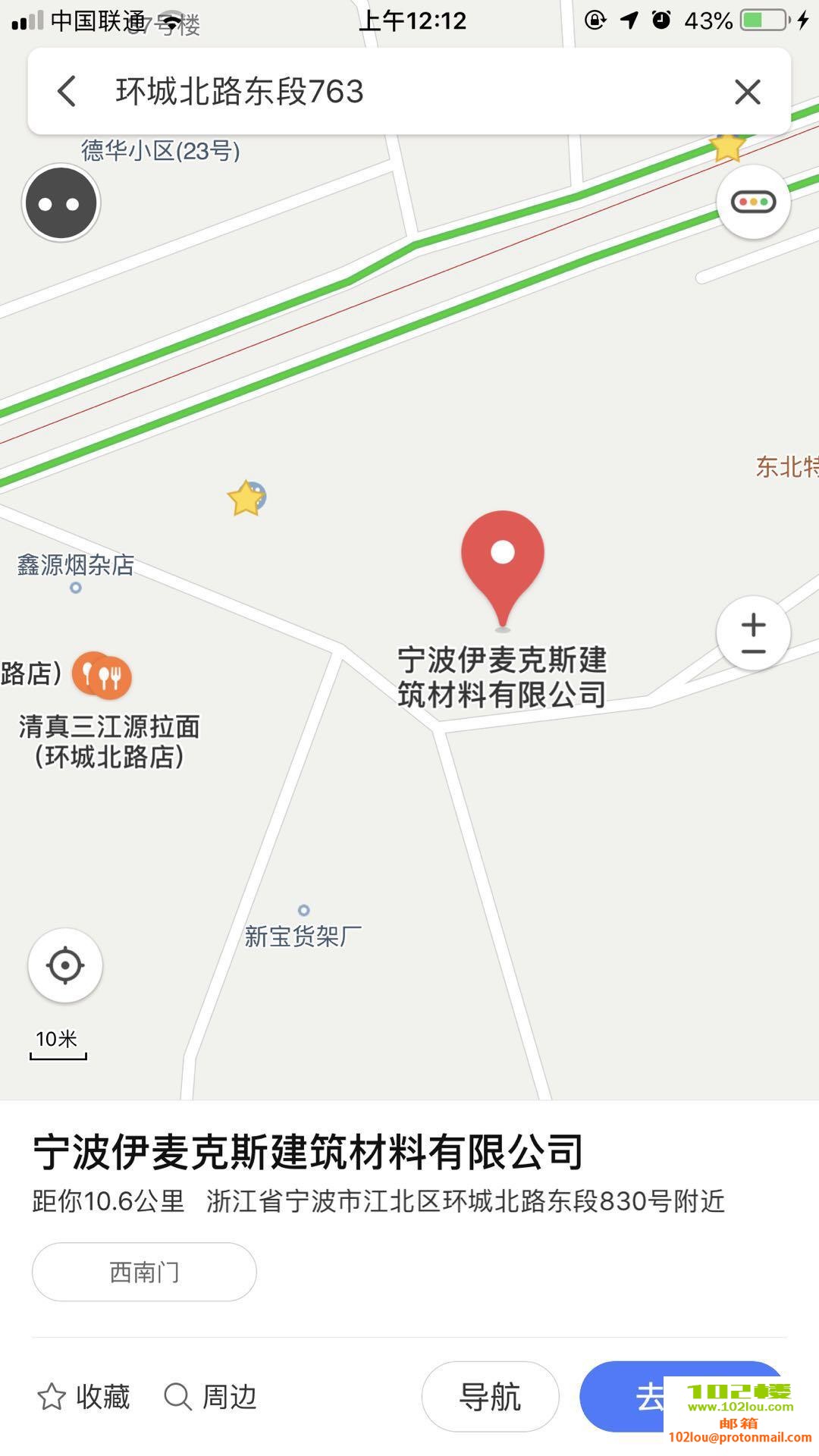Screen dimensions: 819x1456
Task: Recenter map on my location
Action: coord(65,965)
